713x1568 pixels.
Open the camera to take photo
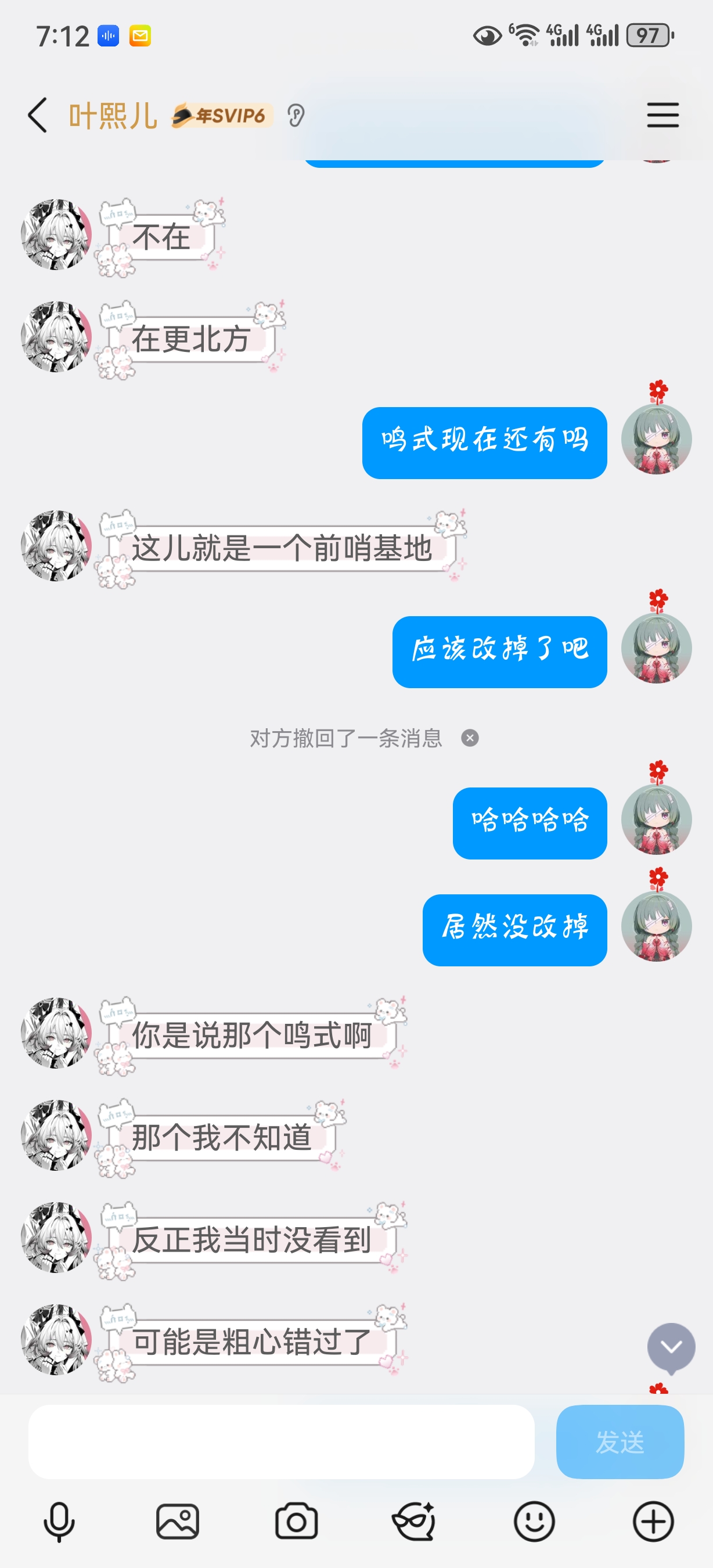click(x=296, y=1522)
